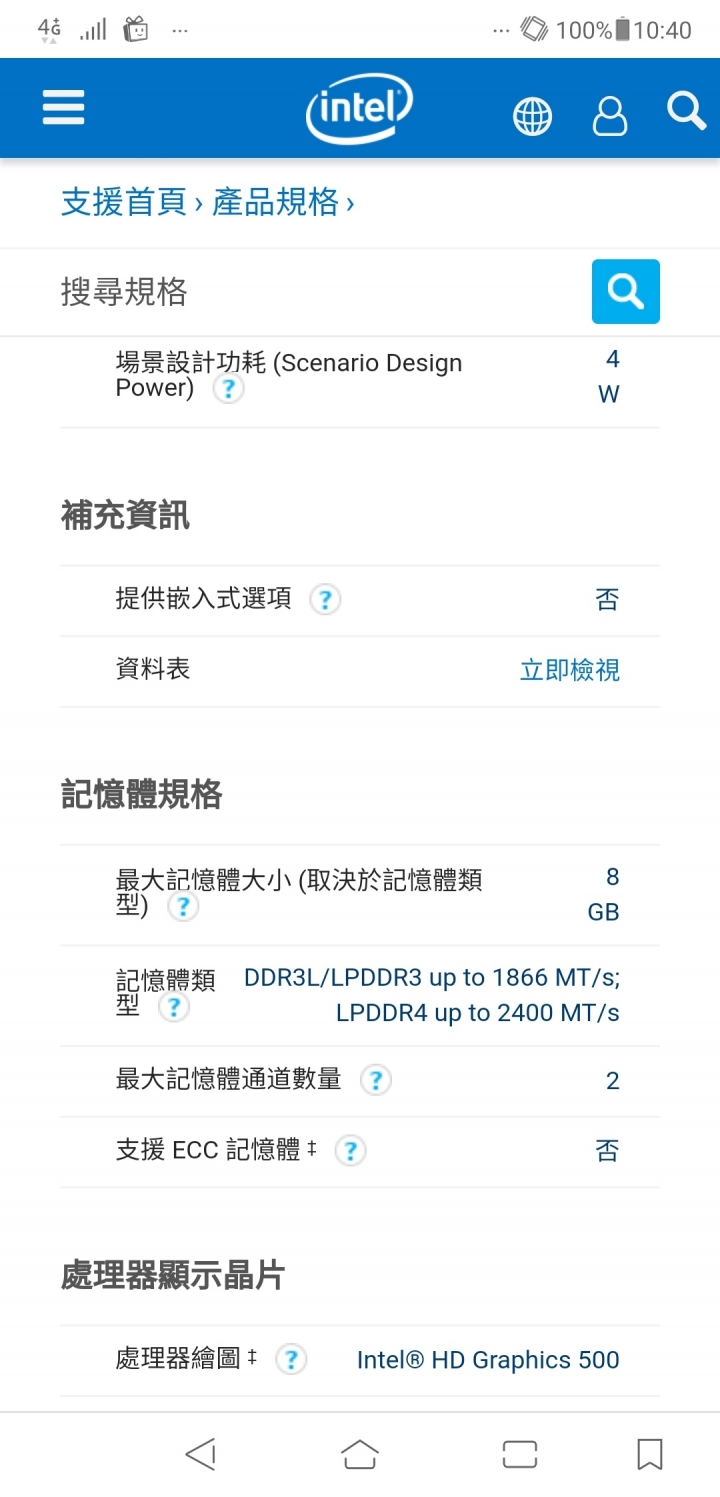Show help for 提供嵌入式選項
This screenshot has width=720, height=1497.
point(325,600)
